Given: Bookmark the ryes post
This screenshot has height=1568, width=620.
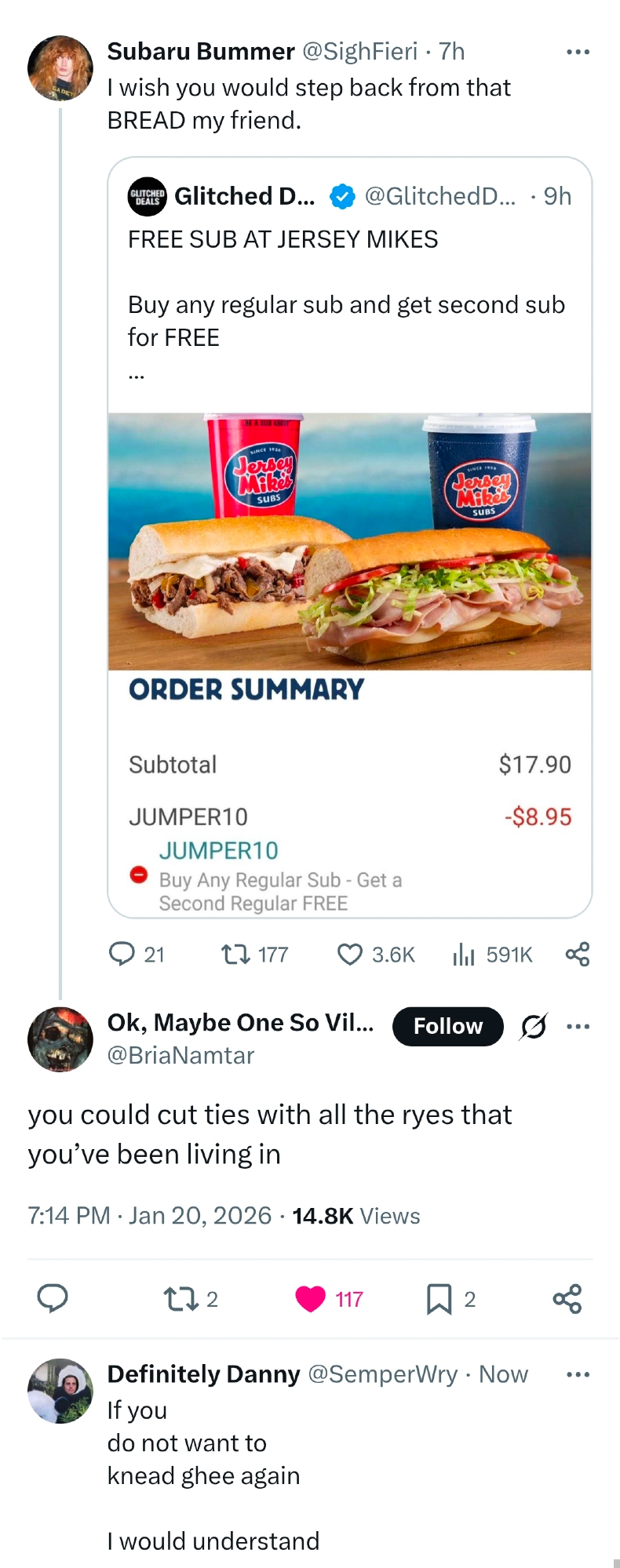Looking at the screenshot, I should [439, 1299].
